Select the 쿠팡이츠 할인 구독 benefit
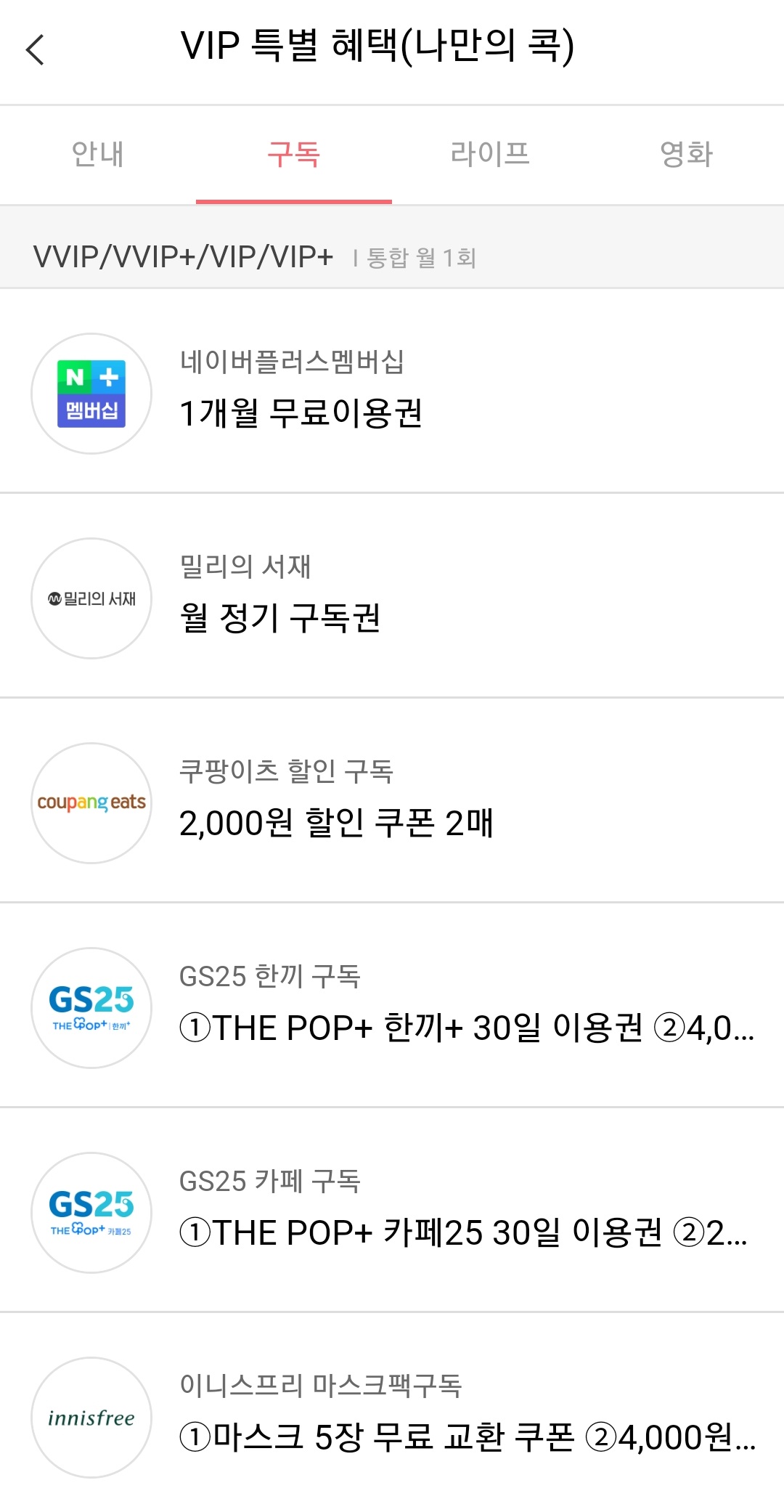 click(392, 801)
